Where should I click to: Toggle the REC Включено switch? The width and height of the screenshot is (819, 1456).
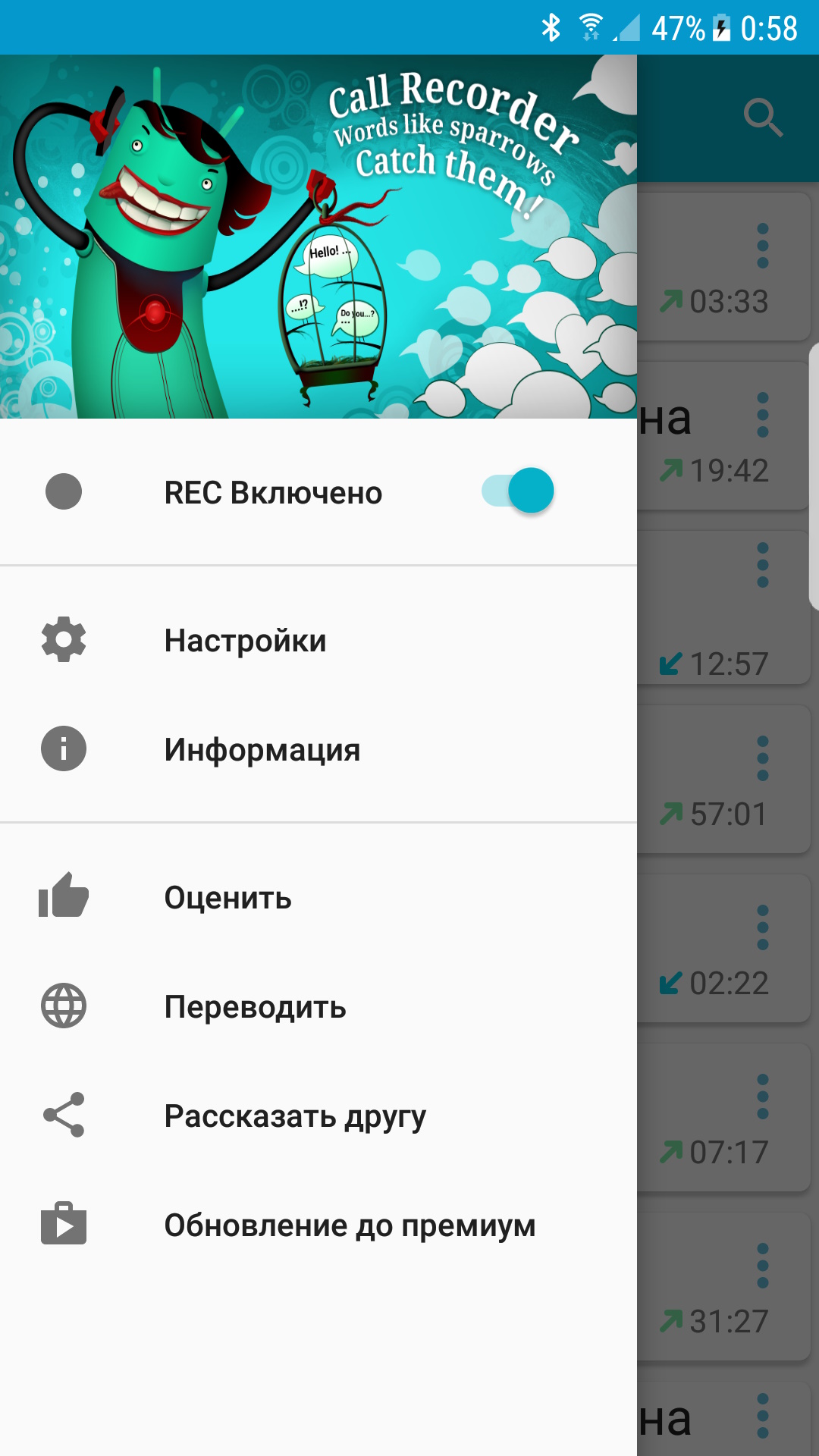tap(519, 491)
